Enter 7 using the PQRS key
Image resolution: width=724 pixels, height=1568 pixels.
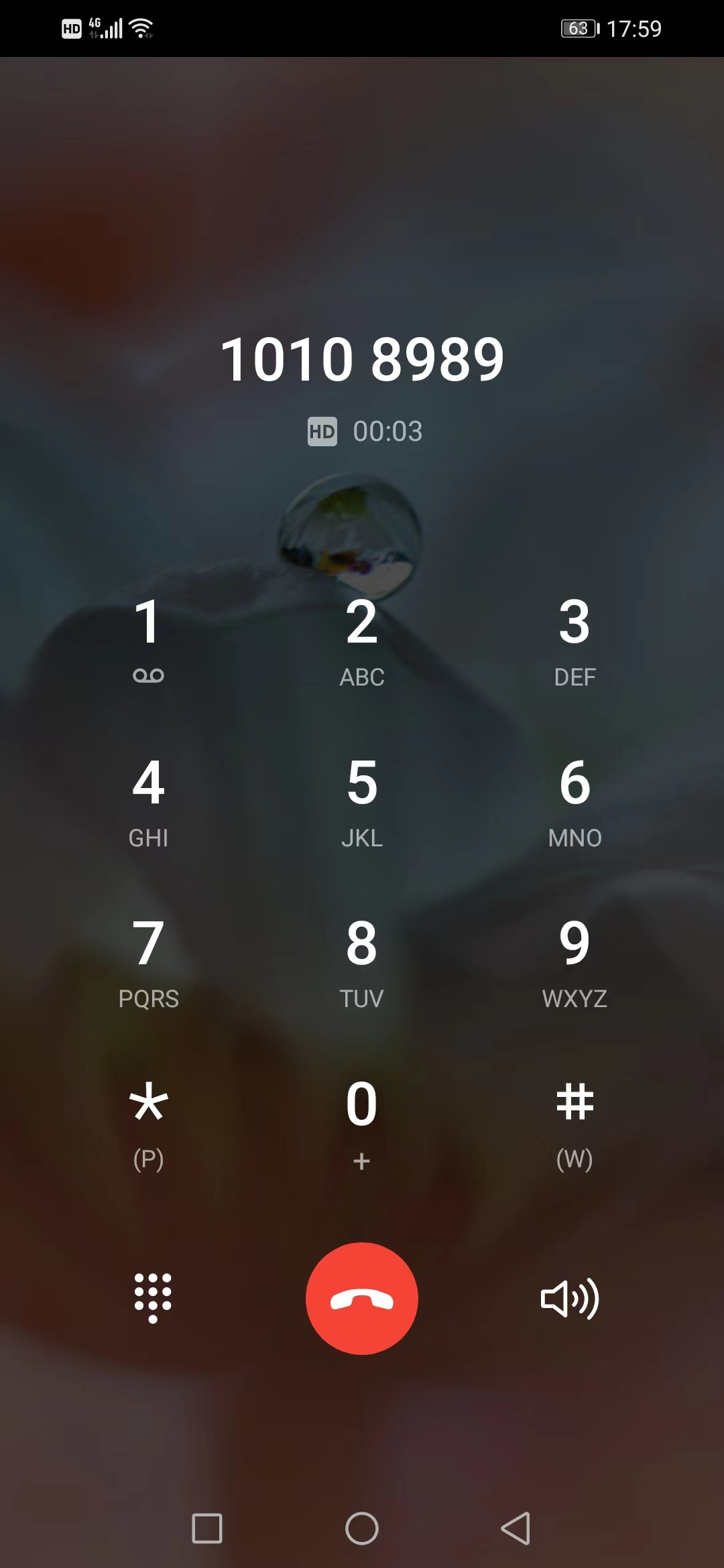pyautogui.click(x=148, y=962)
